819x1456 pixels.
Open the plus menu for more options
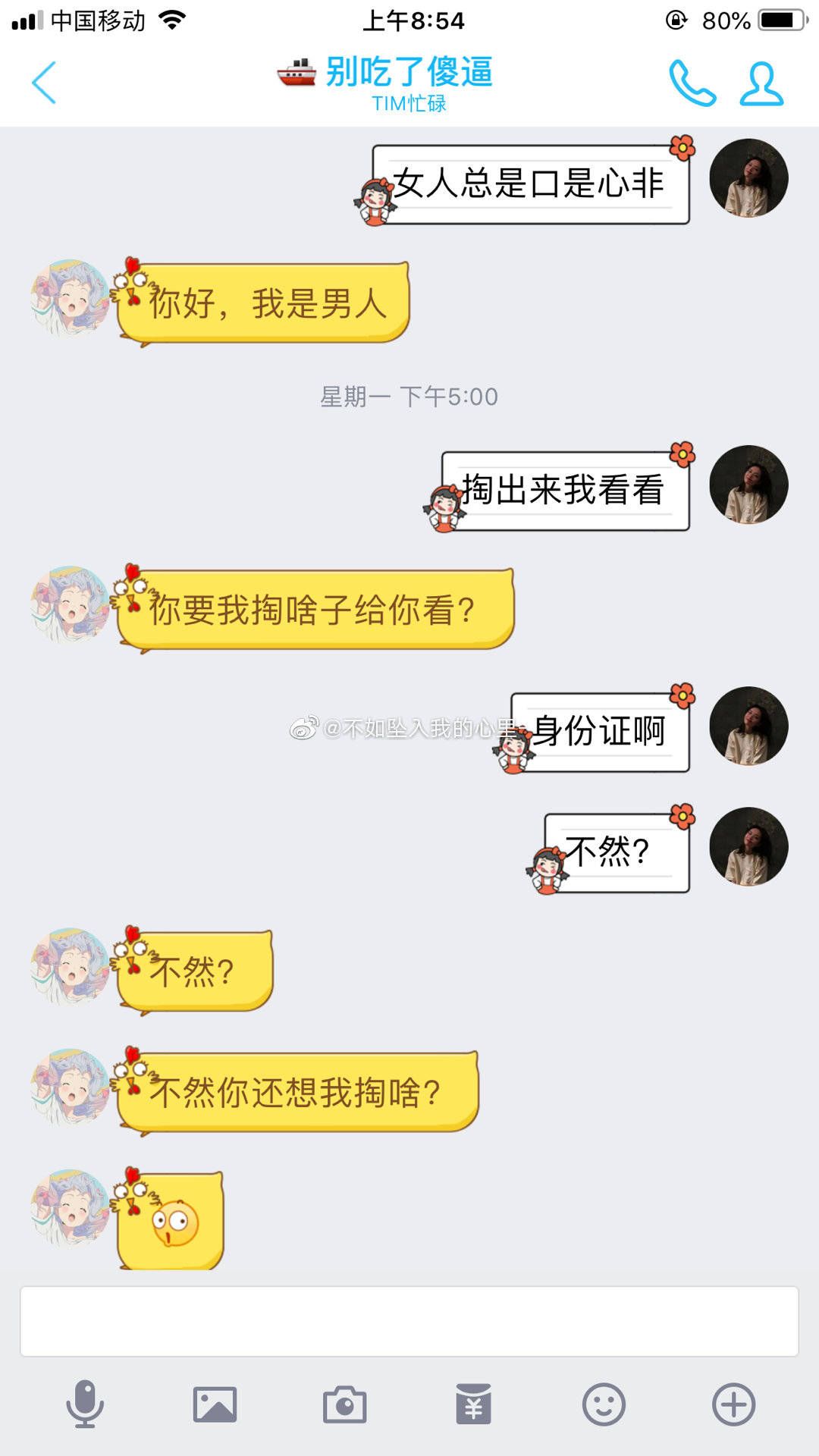733,1404
